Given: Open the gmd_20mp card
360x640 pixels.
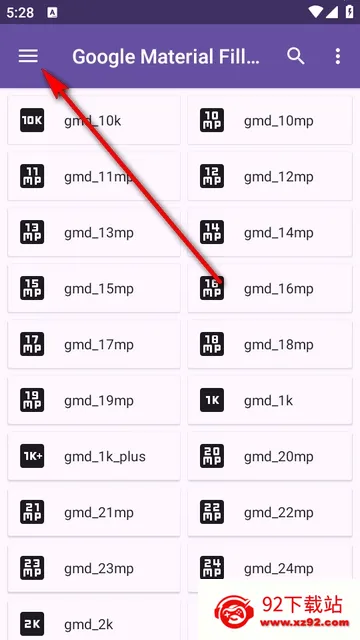Looking at the screenshot, I should [270, 456].
